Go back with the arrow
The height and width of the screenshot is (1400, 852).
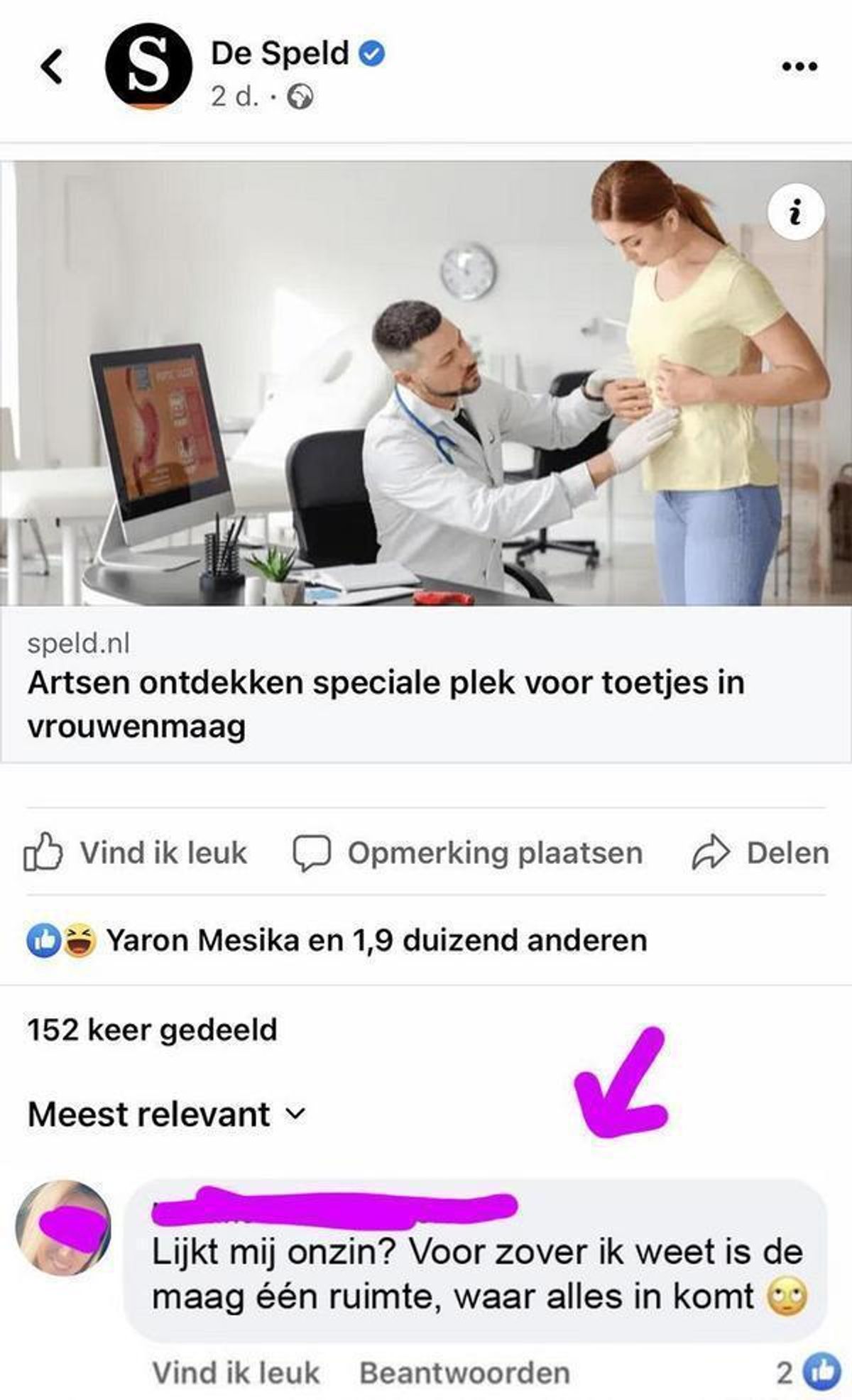52,67
